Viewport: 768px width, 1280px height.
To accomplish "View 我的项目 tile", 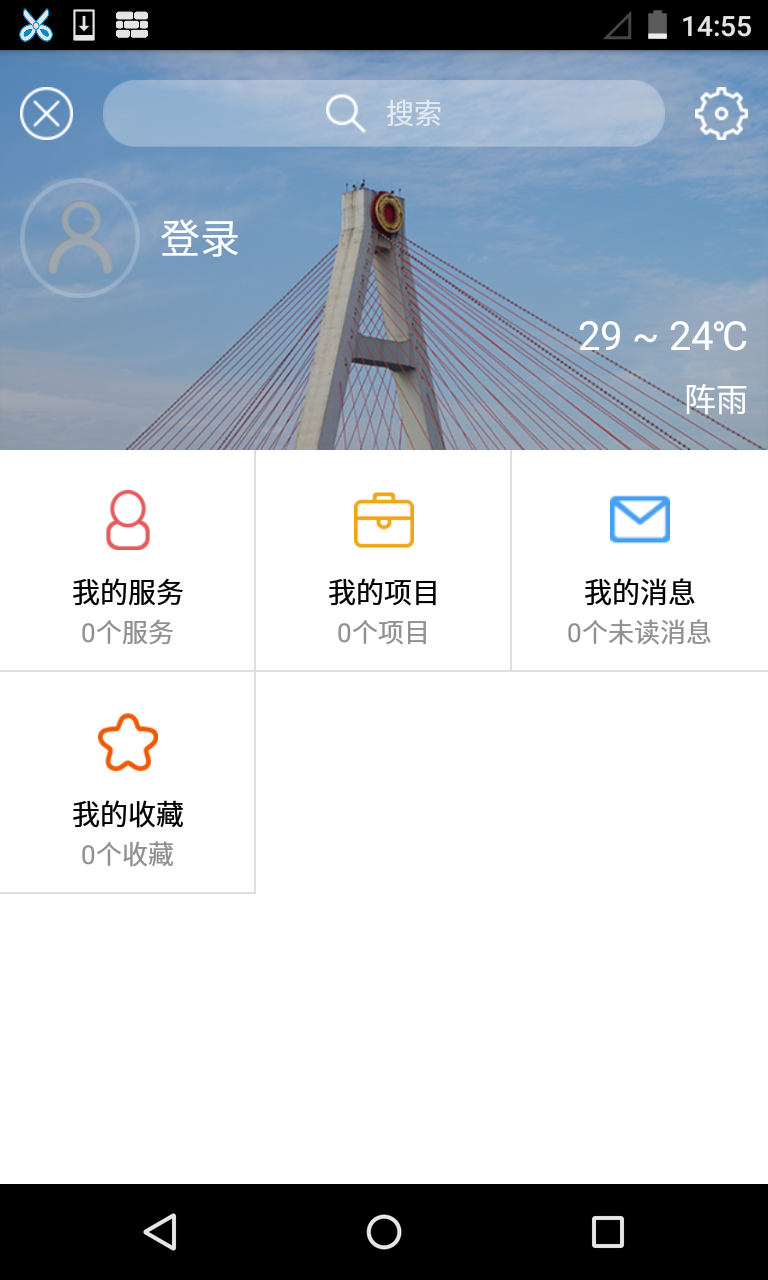I will point(383,561).
